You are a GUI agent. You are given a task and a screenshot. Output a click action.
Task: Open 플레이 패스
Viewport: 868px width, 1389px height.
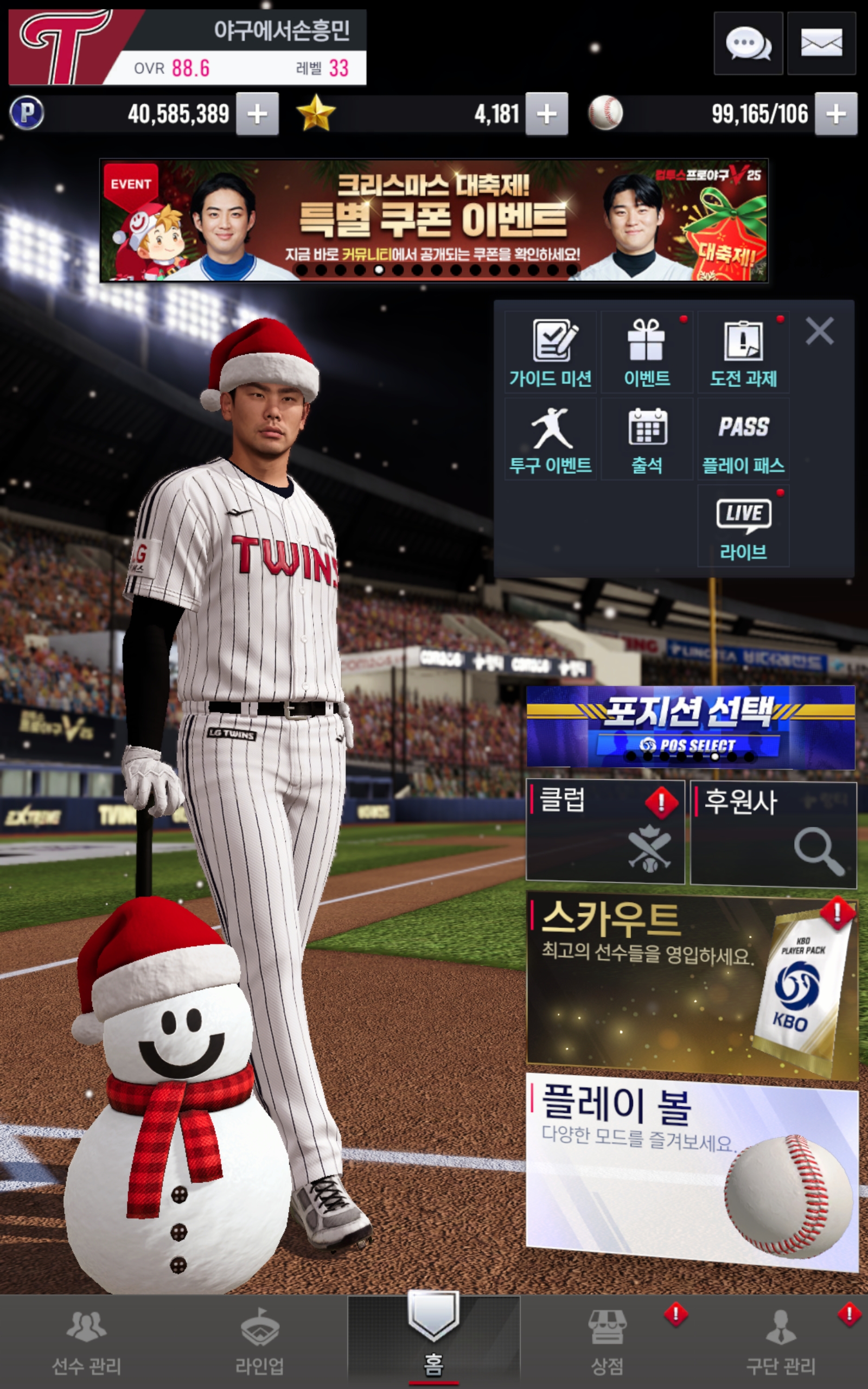pyautogui.click(x=743, y=439)
